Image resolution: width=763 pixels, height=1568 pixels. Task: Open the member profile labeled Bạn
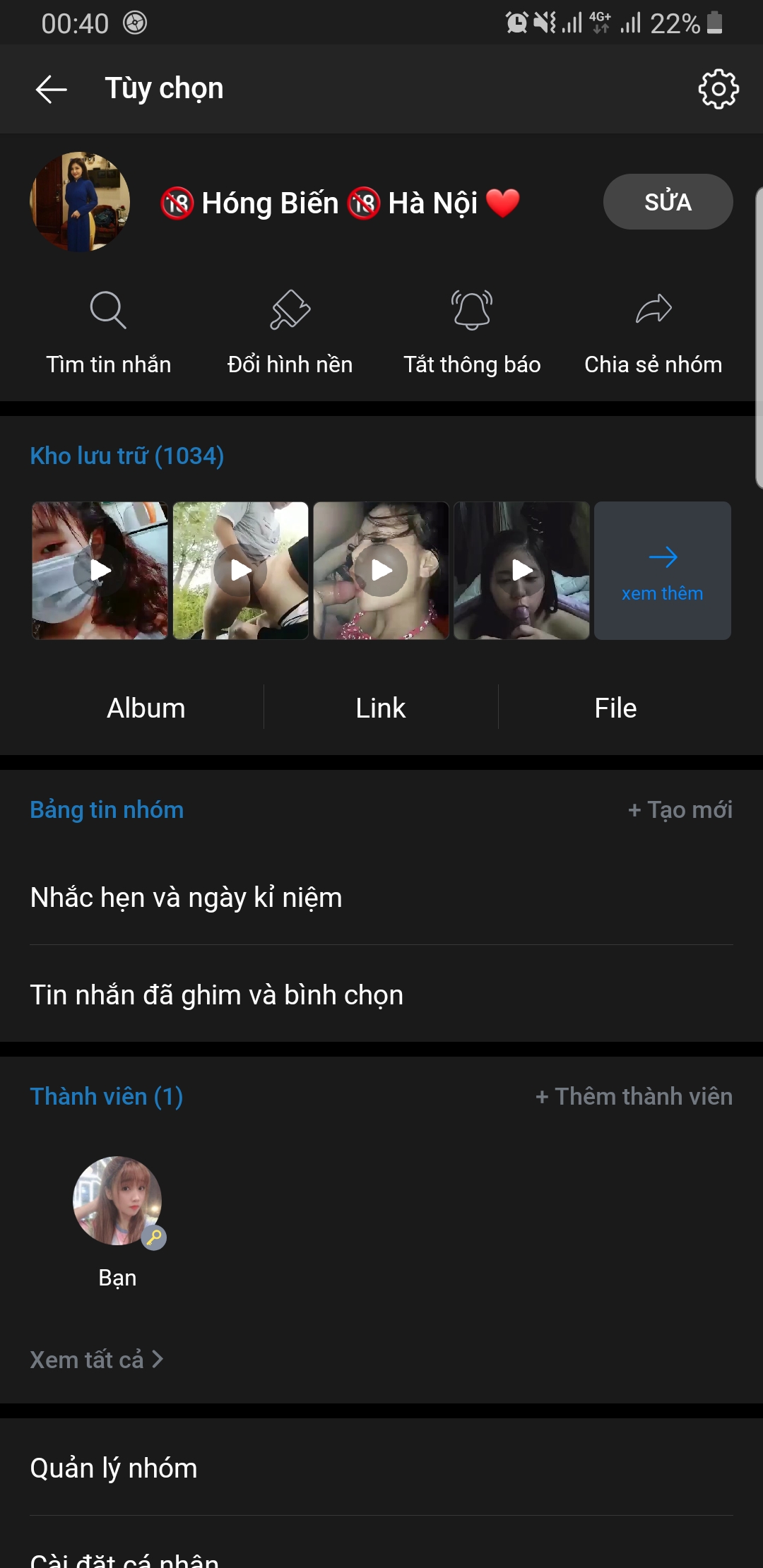pyautogui.click(x=117, y=1201)
